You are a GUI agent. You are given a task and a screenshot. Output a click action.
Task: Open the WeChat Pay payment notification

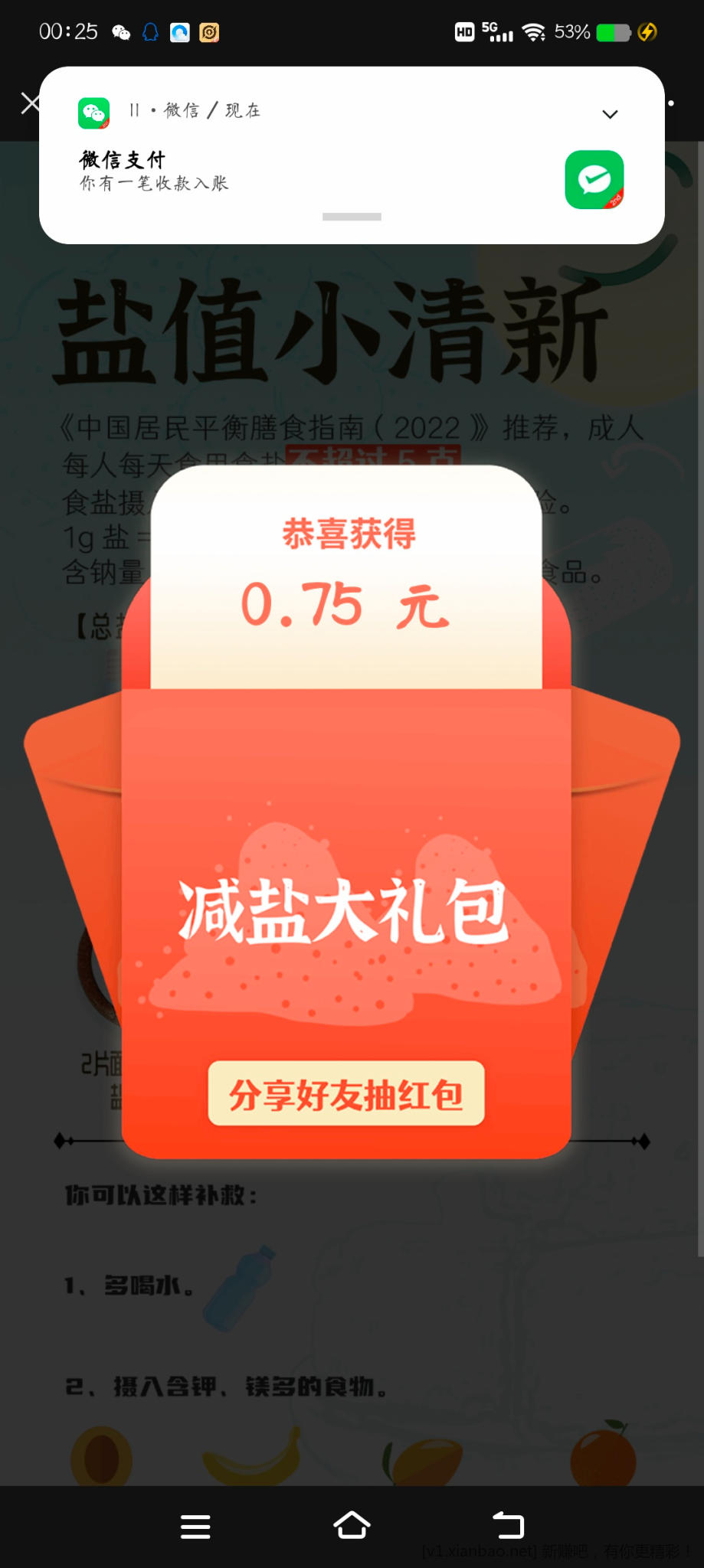(x=306, y=172)
